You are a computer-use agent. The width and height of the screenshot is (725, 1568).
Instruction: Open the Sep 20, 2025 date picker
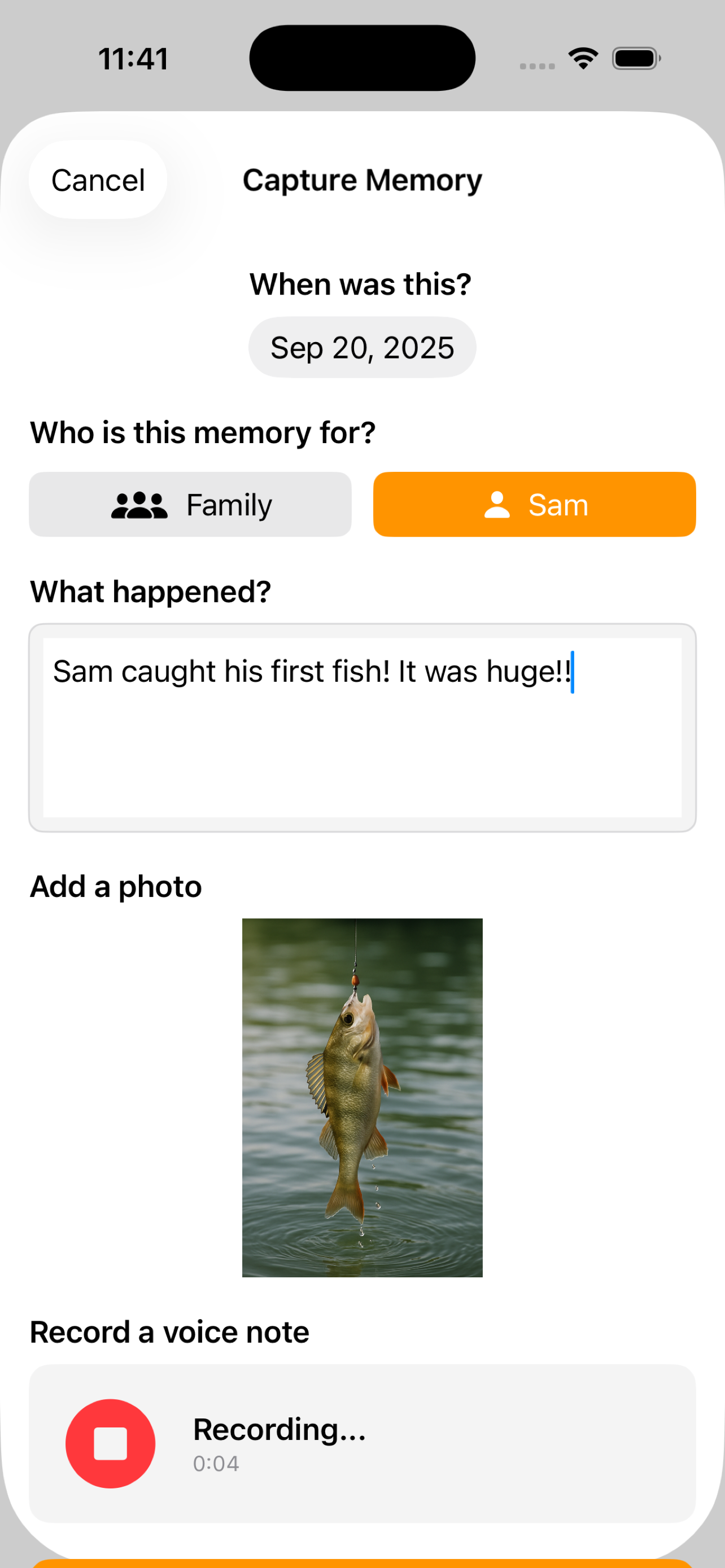pos(362,348)
